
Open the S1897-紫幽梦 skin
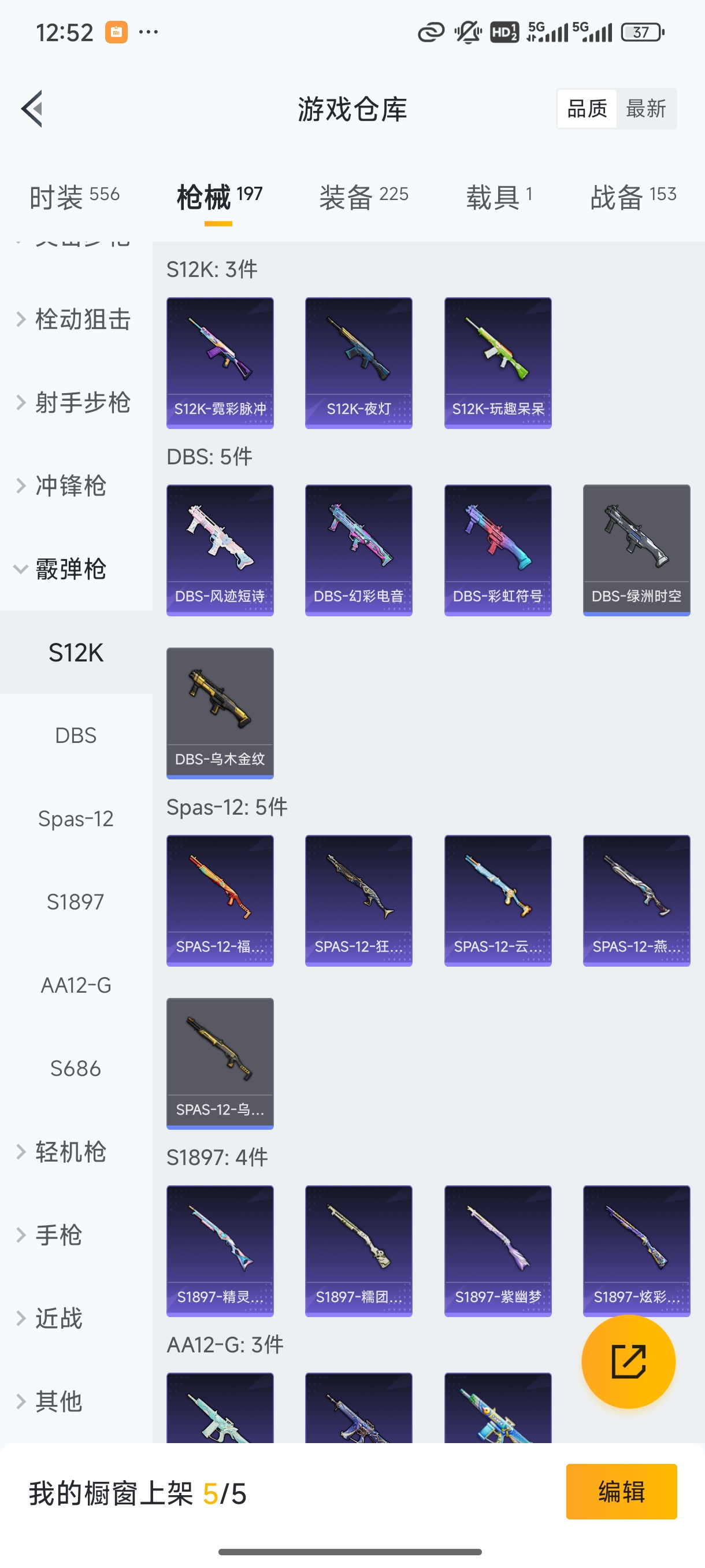point(498,1250)
